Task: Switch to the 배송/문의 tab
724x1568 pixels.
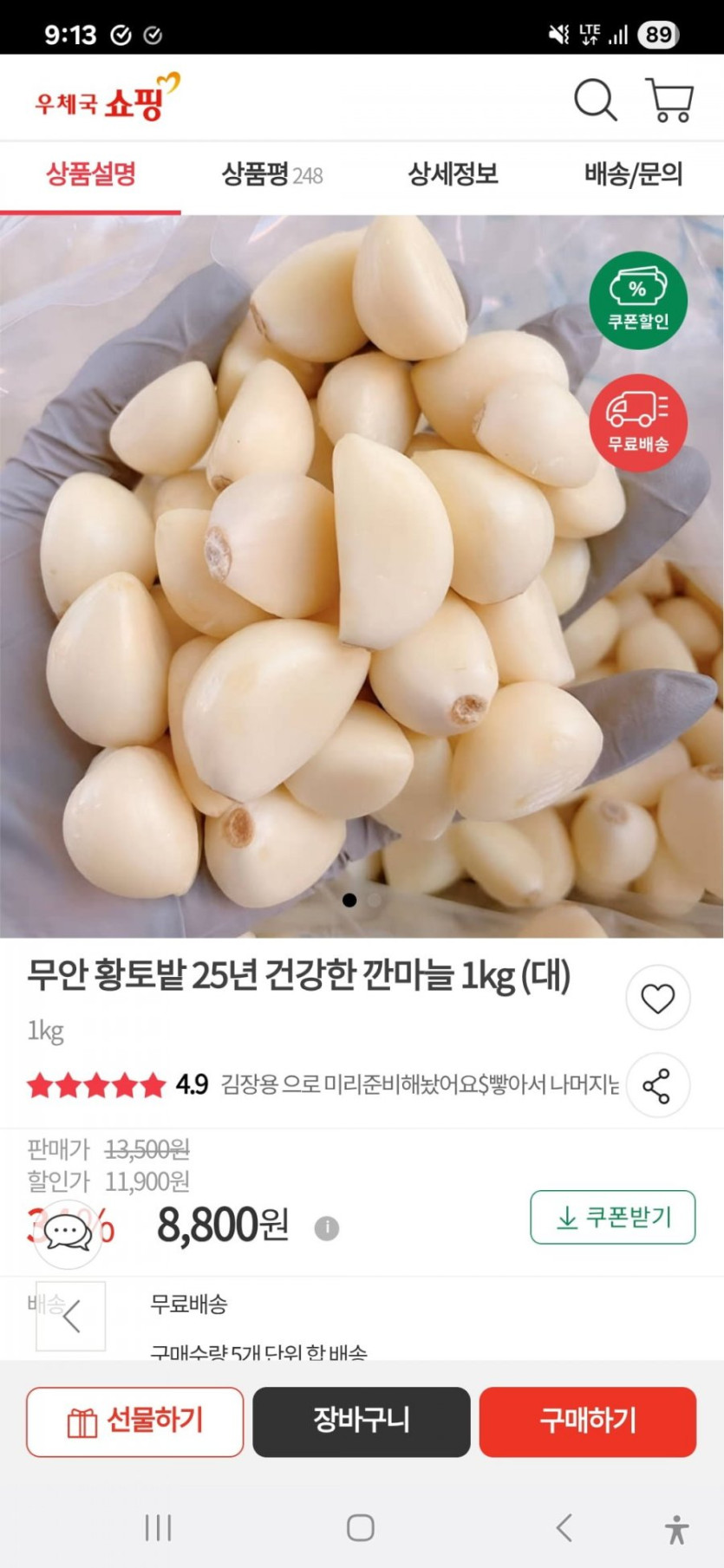Action: [x=633, y=175]
